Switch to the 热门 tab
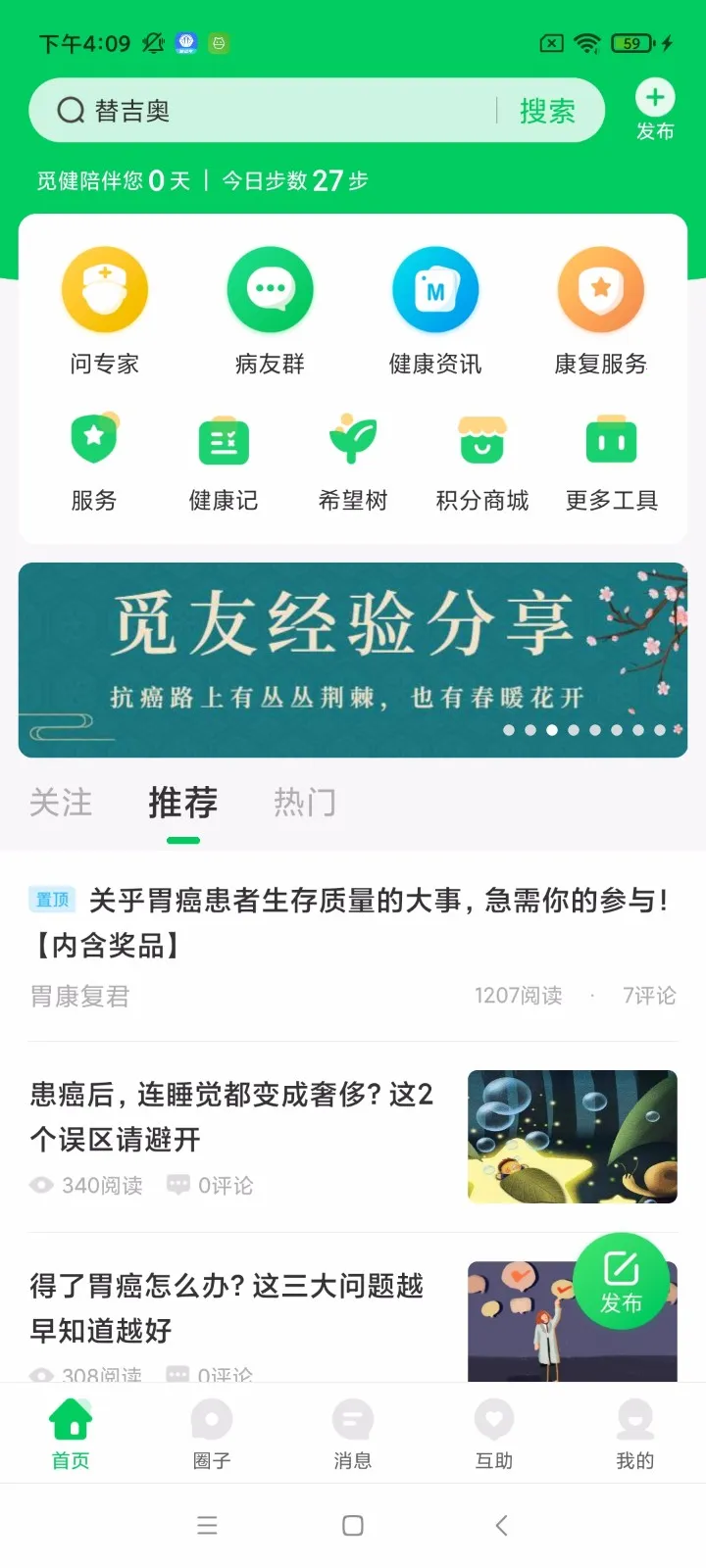Screen dimensions: 706x1568 point(304,803)
